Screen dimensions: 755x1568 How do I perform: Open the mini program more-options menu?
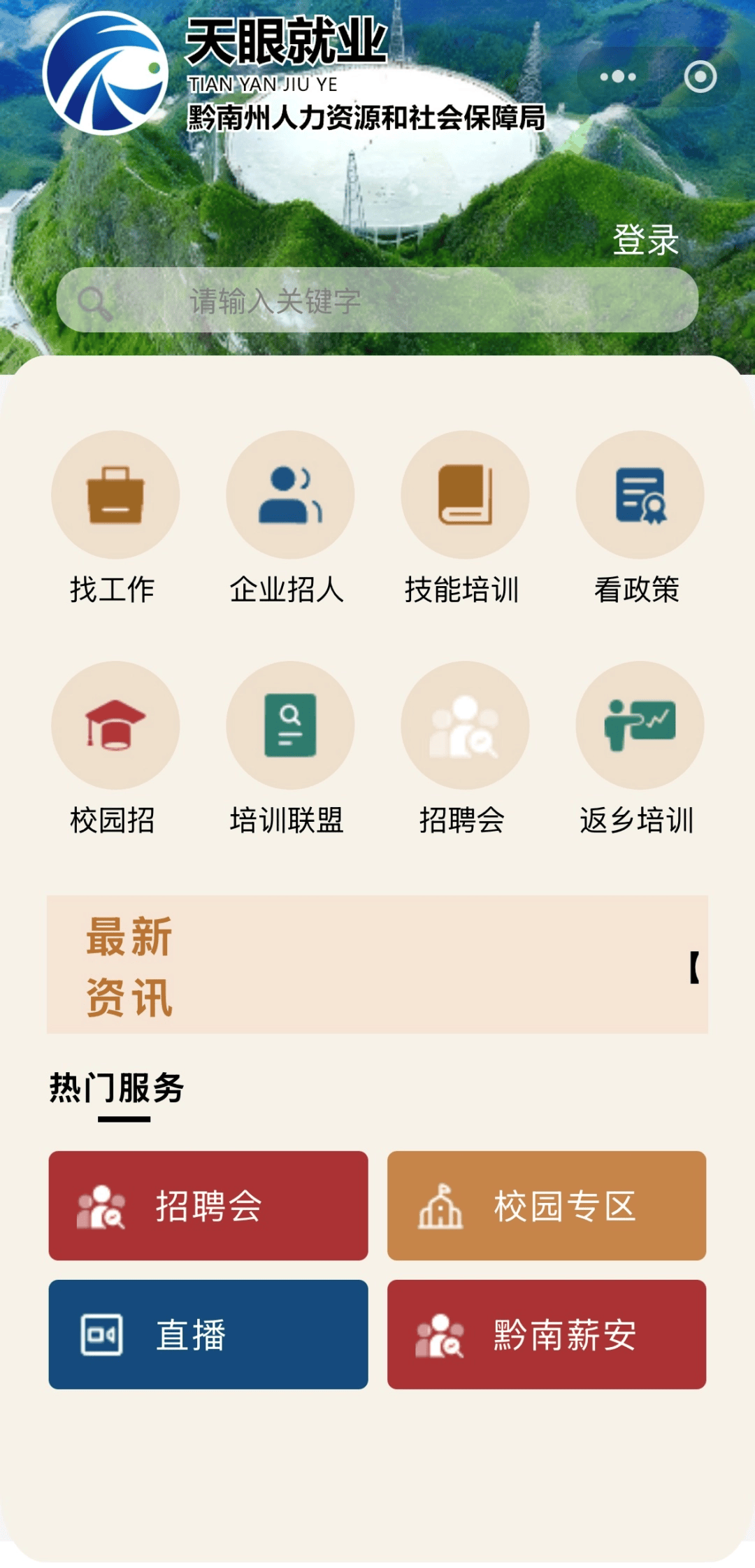point(618,76)
